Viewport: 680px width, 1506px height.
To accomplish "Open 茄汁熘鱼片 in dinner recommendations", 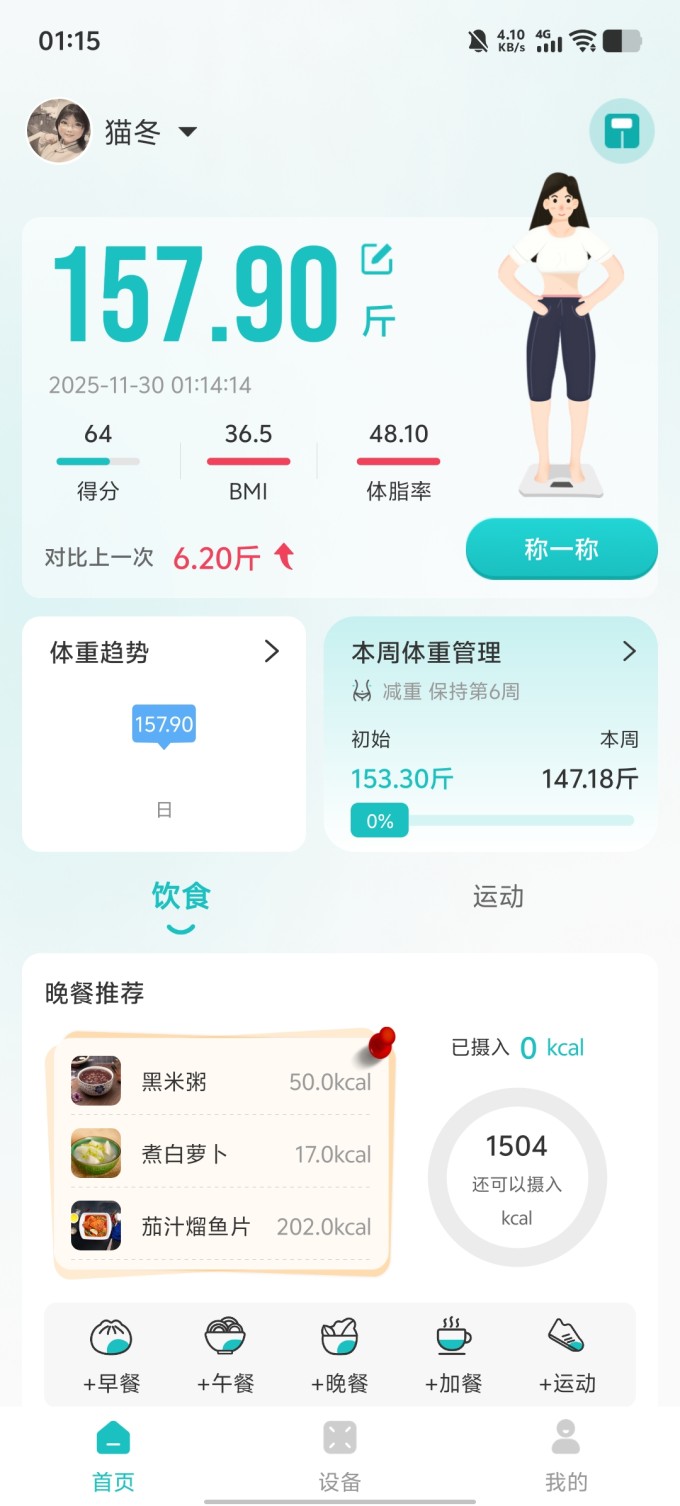I will [x=220, y=1226].
